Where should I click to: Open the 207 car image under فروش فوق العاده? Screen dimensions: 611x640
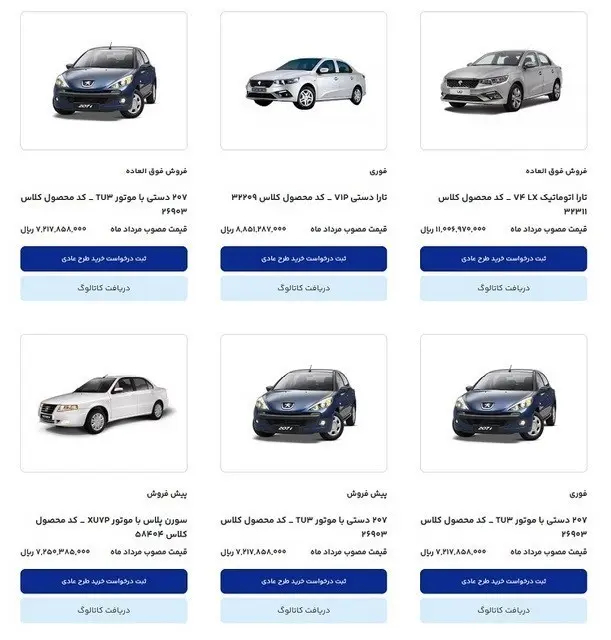click(103, 80)
